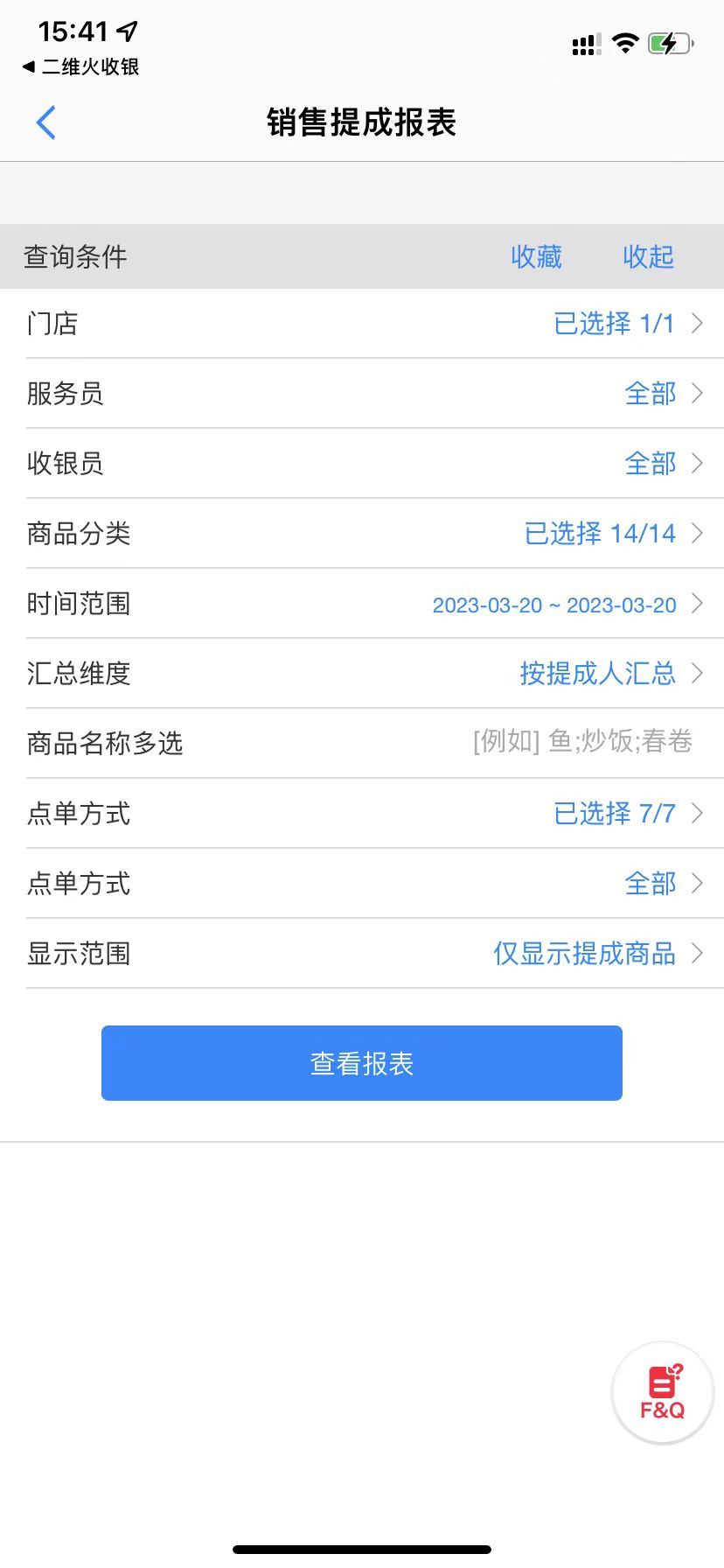Image resolution: width=724 pixels, height=1568 pixels.
Task: Open the F&Q help floating button
Action: click(x=663, y=1392)
